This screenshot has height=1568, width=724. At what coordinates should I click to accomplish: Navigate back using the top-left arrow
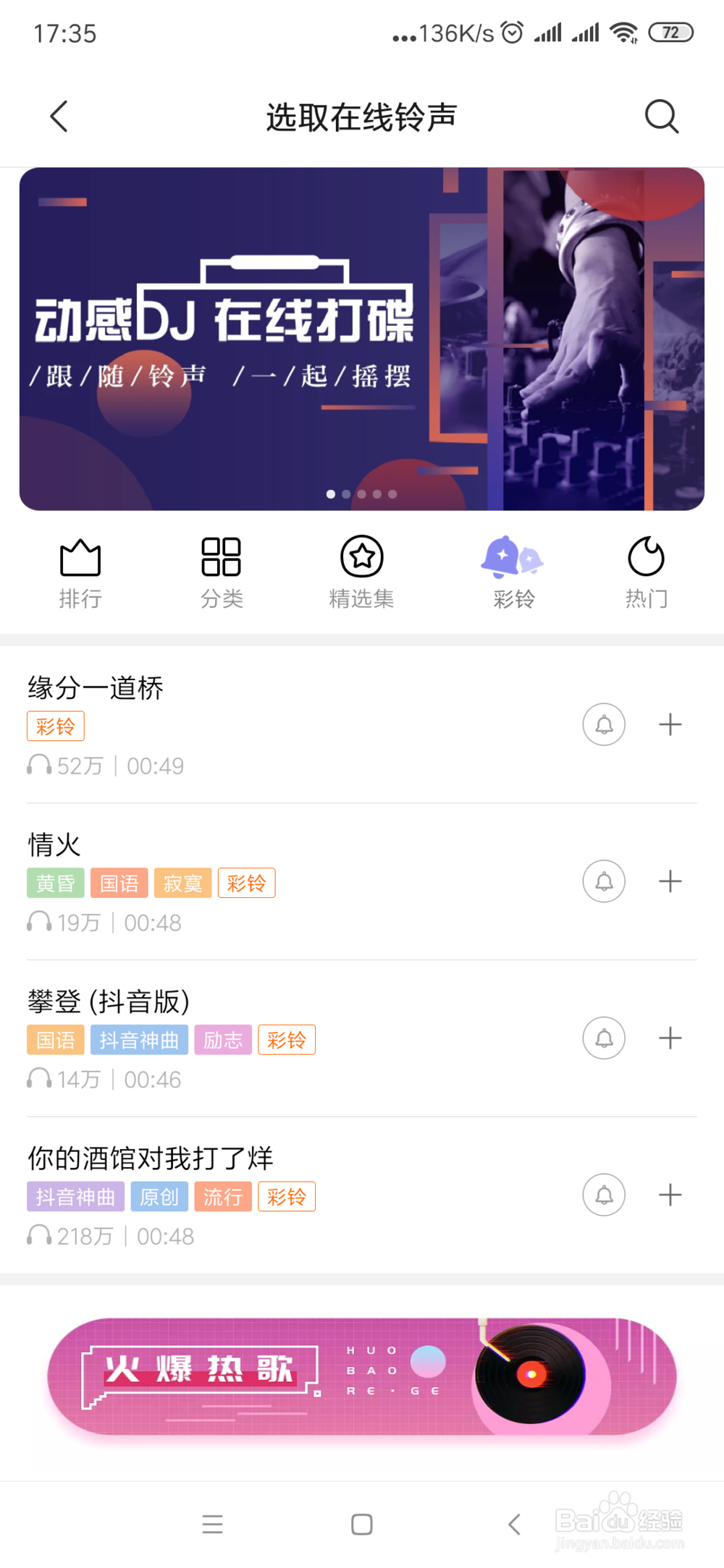56,116
